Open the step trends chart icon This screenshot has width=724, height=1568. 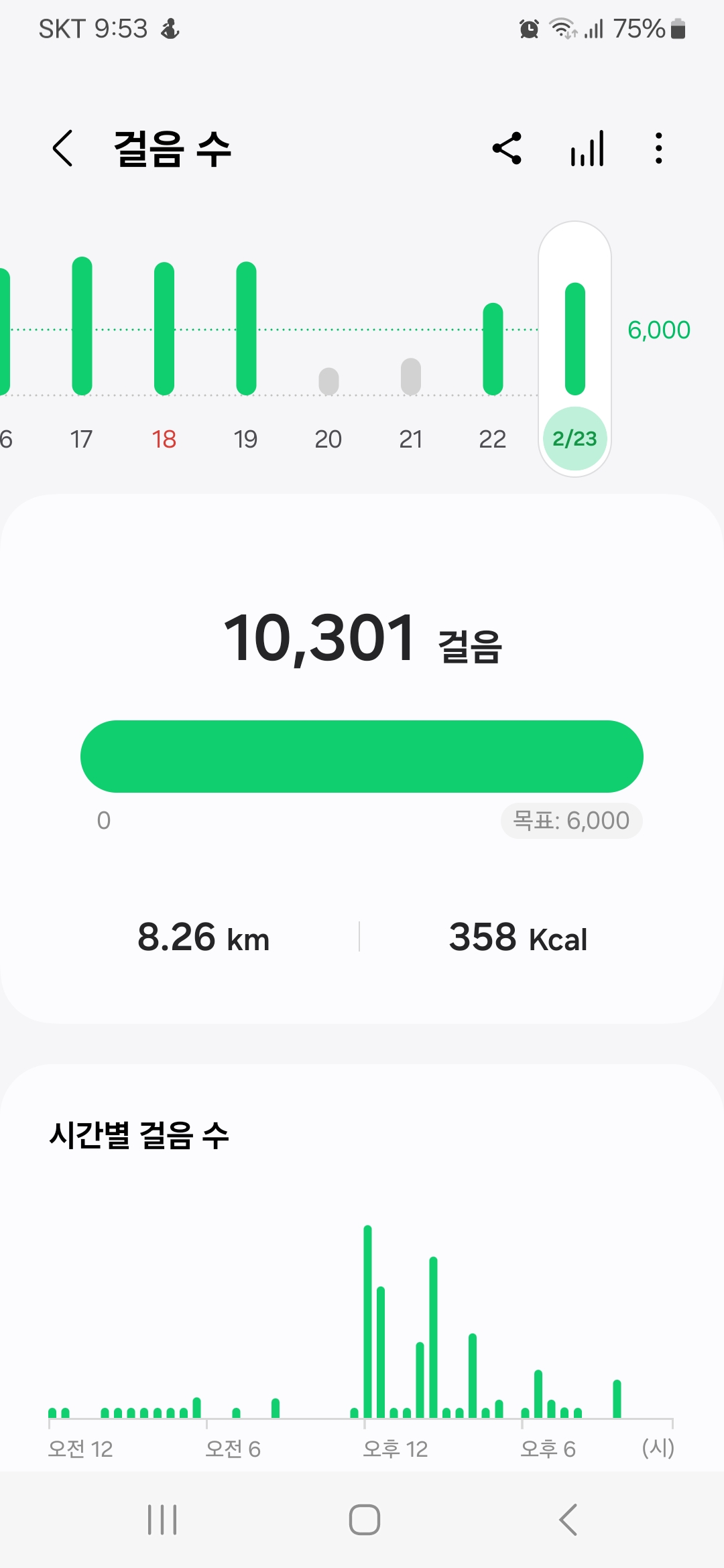pos(587,148)
